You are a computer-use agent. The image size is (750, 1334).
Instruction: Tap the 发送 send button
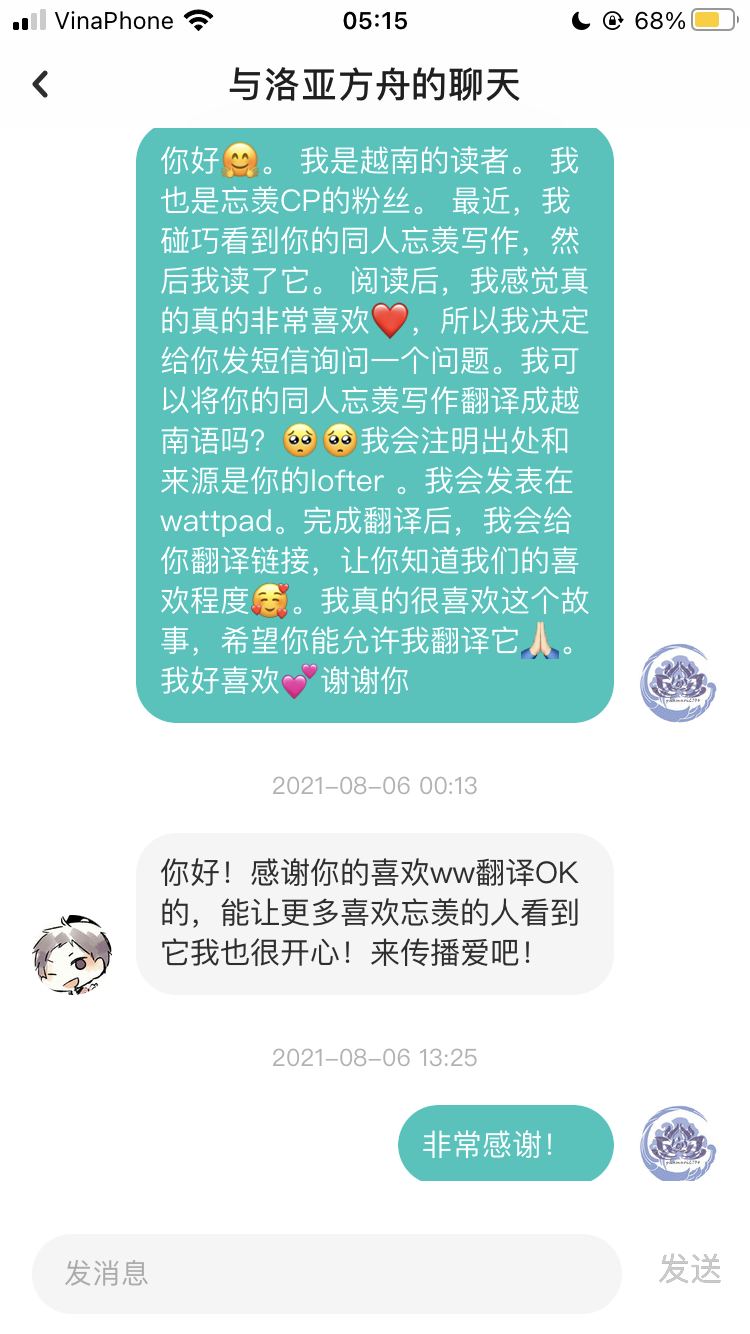tap(690, 1269)
